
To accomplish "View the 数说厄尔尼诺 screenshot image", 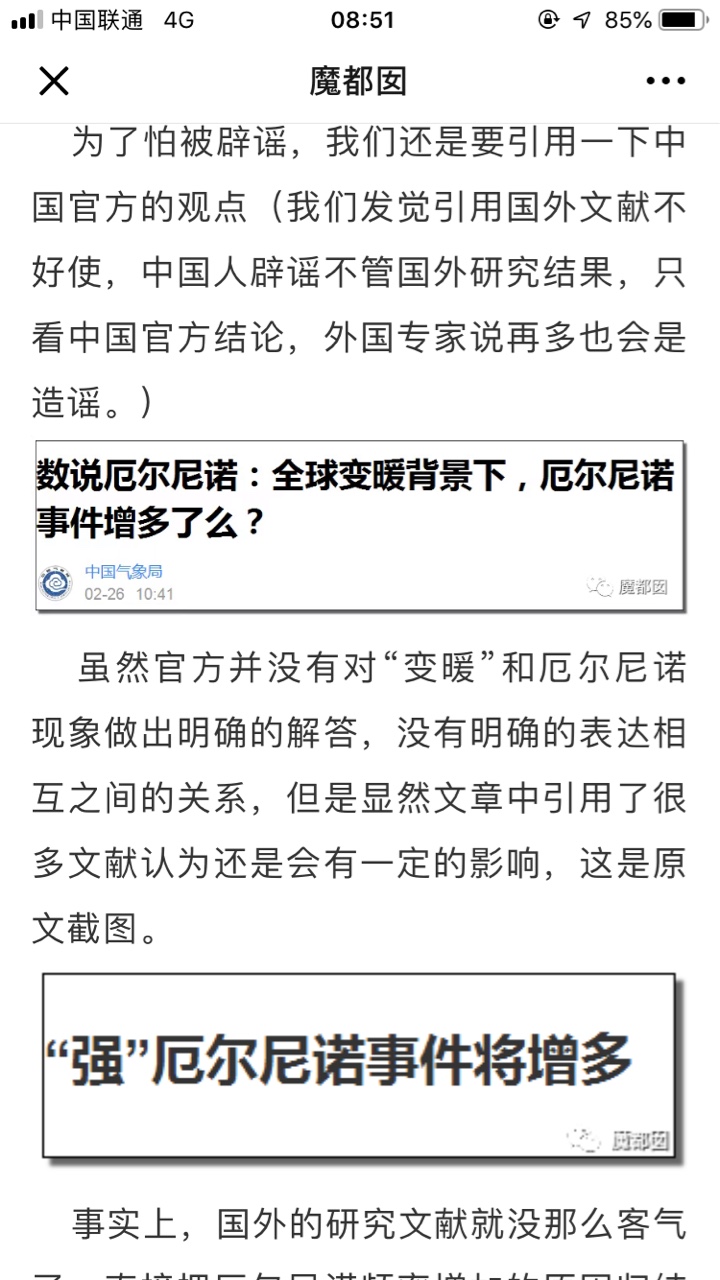I will point(360,526).
